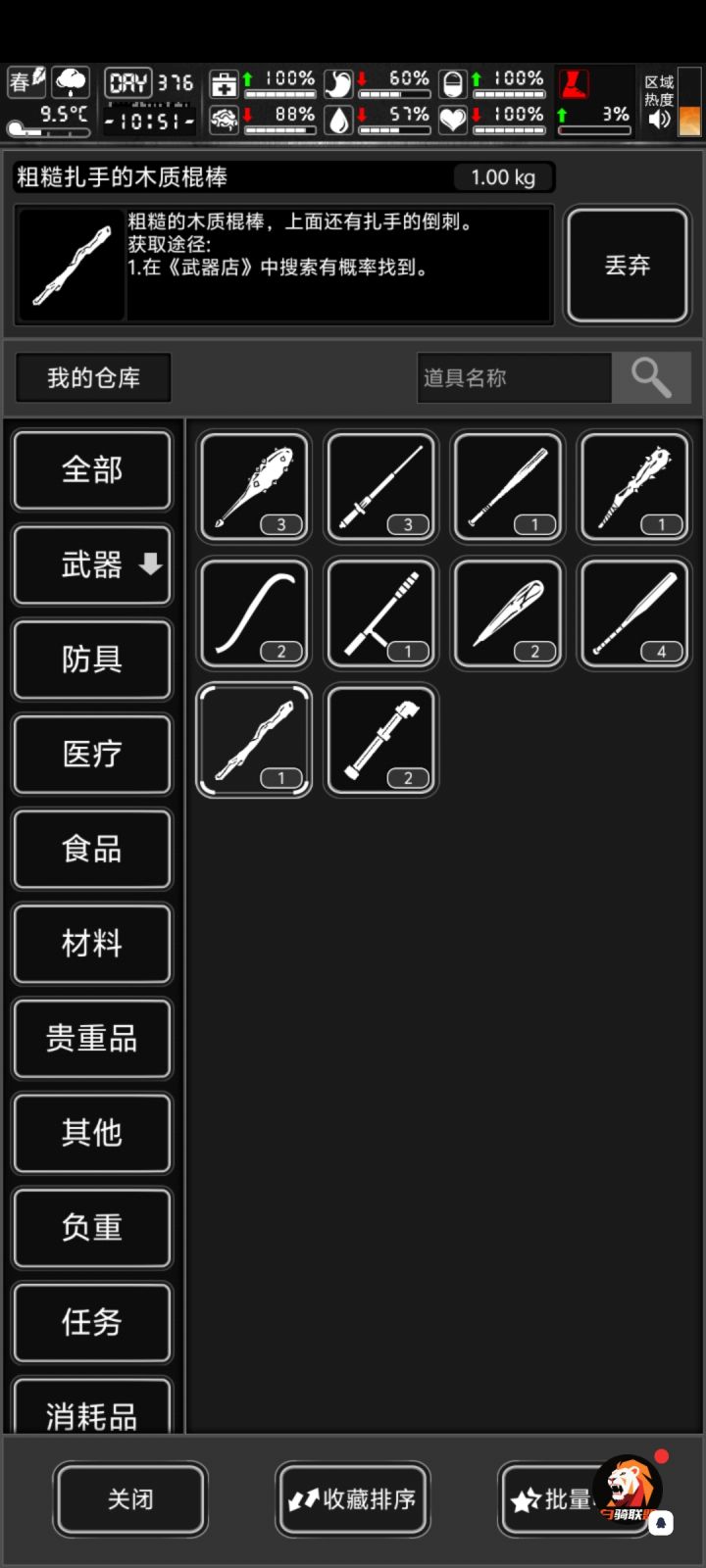Screen dimensions: 706x1568
Task: Click the 道具名称 search input field
Action: coord(515,377)
